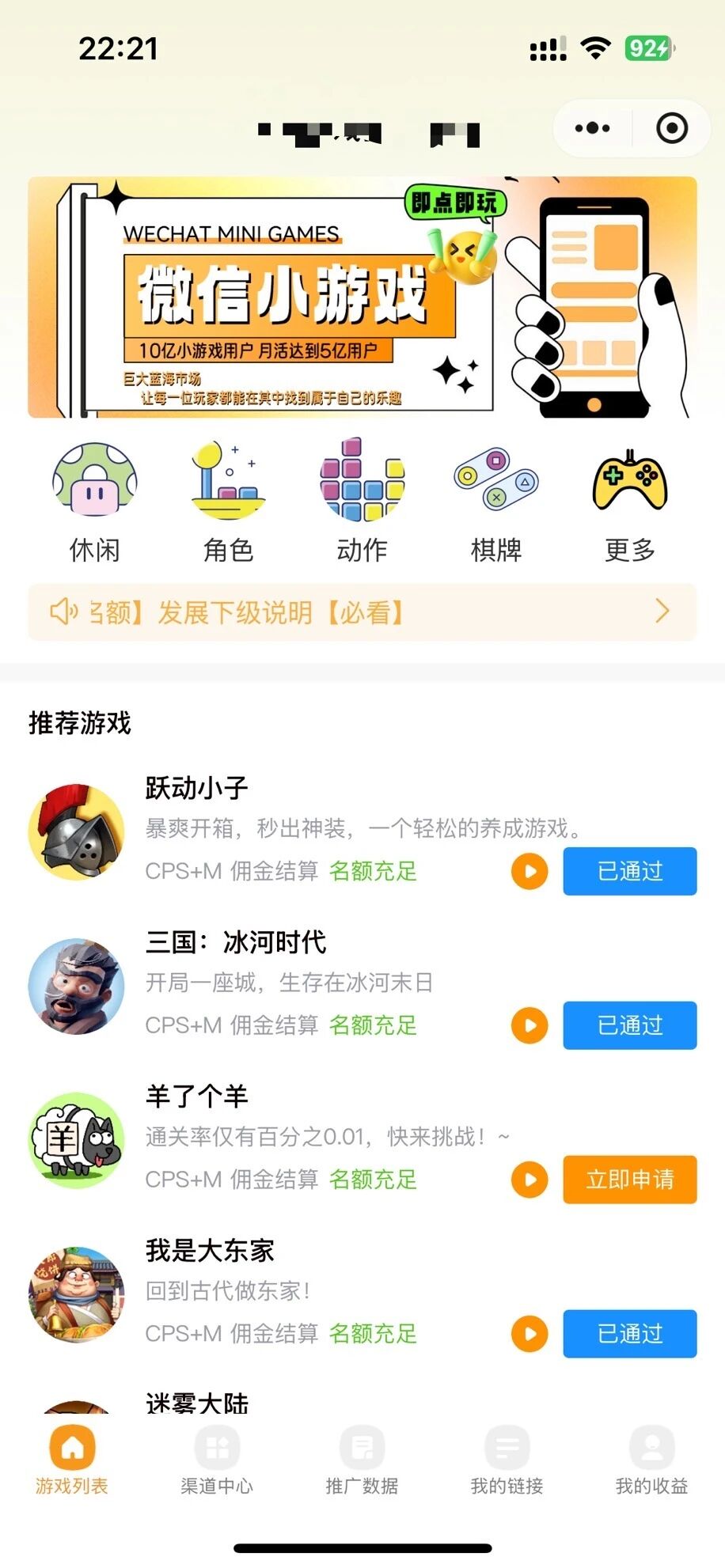Viewport: 725px width, 1568px height.
Task: Close the mini program via circle icon
Action: click(x=672, y=128)
